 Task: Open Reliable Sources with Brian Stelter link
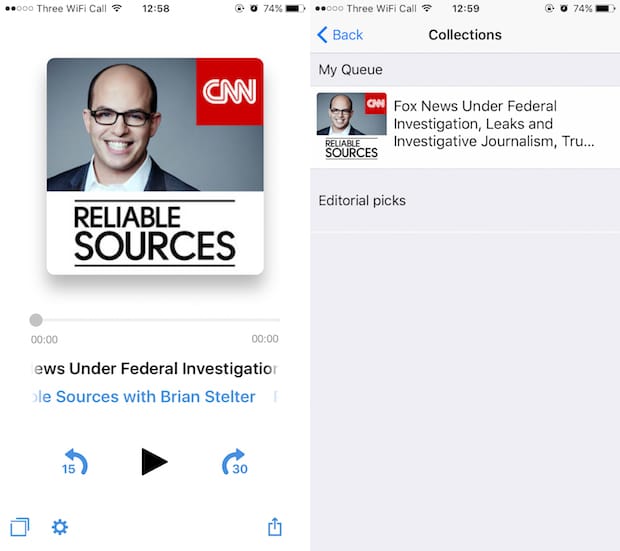140,397
